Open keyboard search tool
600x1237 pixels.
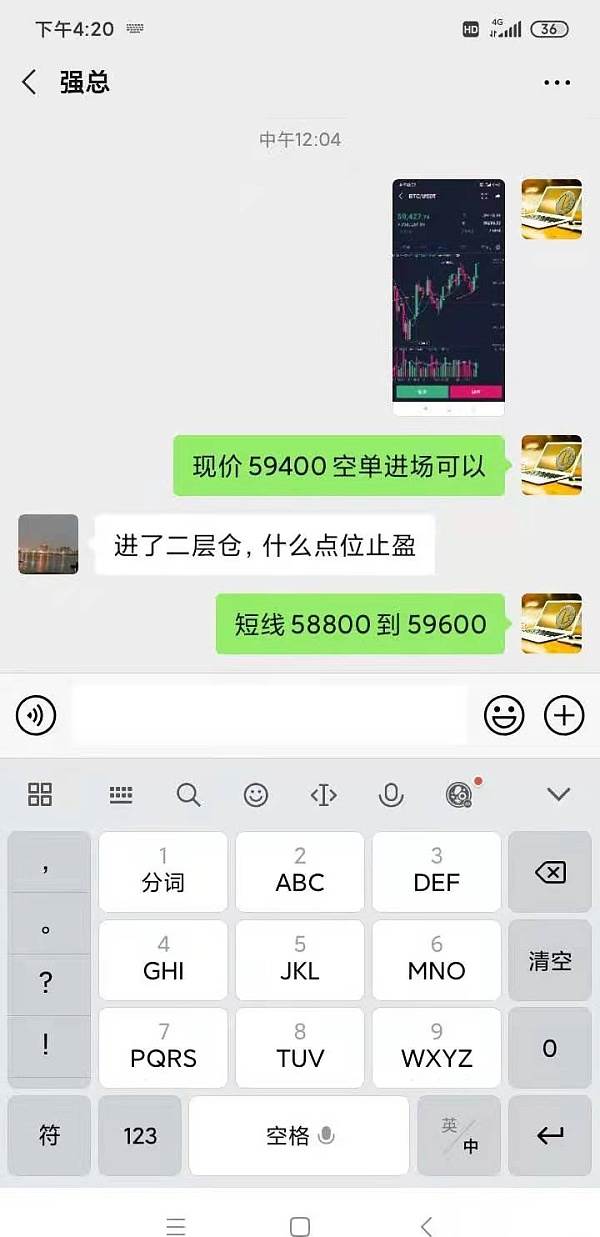tap(188, 795)
